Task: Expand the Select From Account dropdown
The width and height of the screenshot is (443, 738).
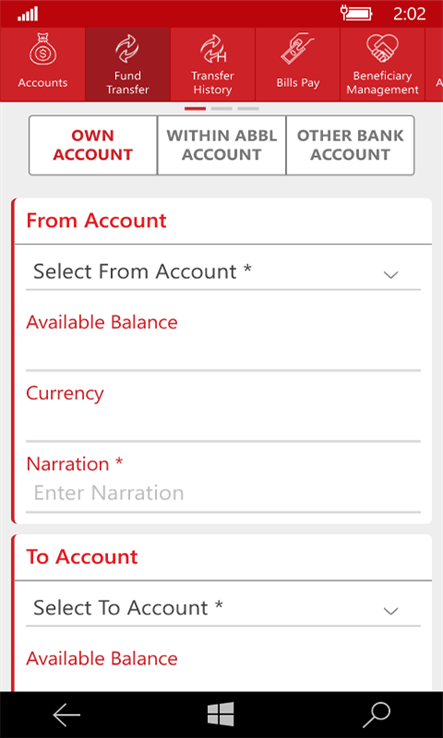Action: click(223, 272)
